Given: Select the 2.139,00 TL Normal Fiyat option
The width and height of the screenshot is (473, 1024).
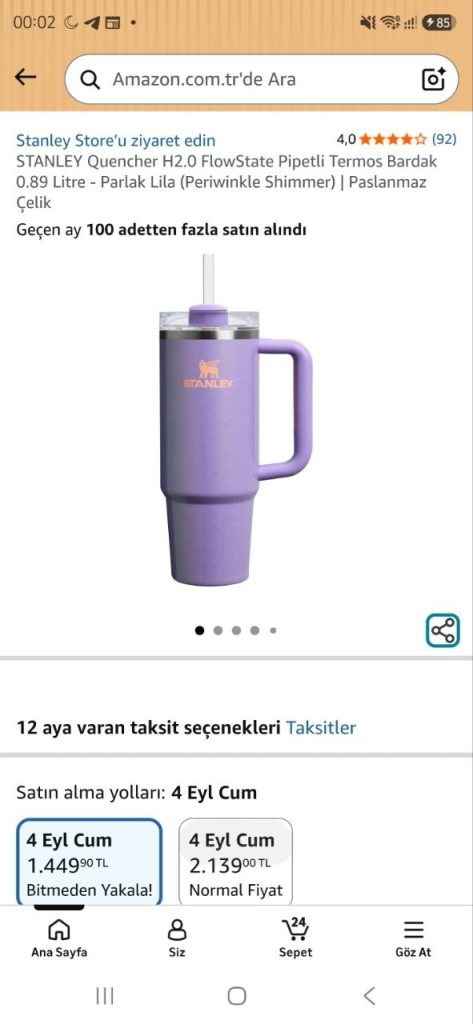Looking at the screenshot, I should point(236,862).
